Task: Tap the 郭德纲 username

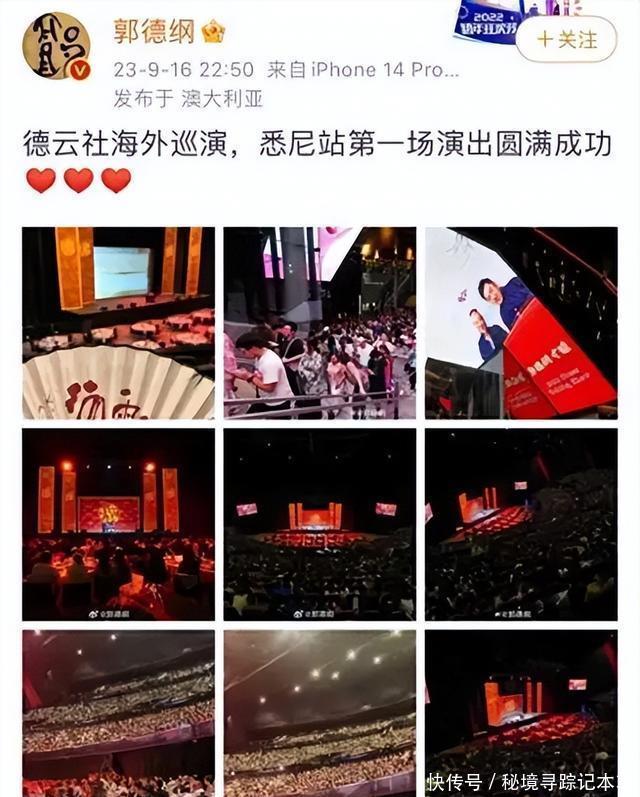Action: point(154,32)
